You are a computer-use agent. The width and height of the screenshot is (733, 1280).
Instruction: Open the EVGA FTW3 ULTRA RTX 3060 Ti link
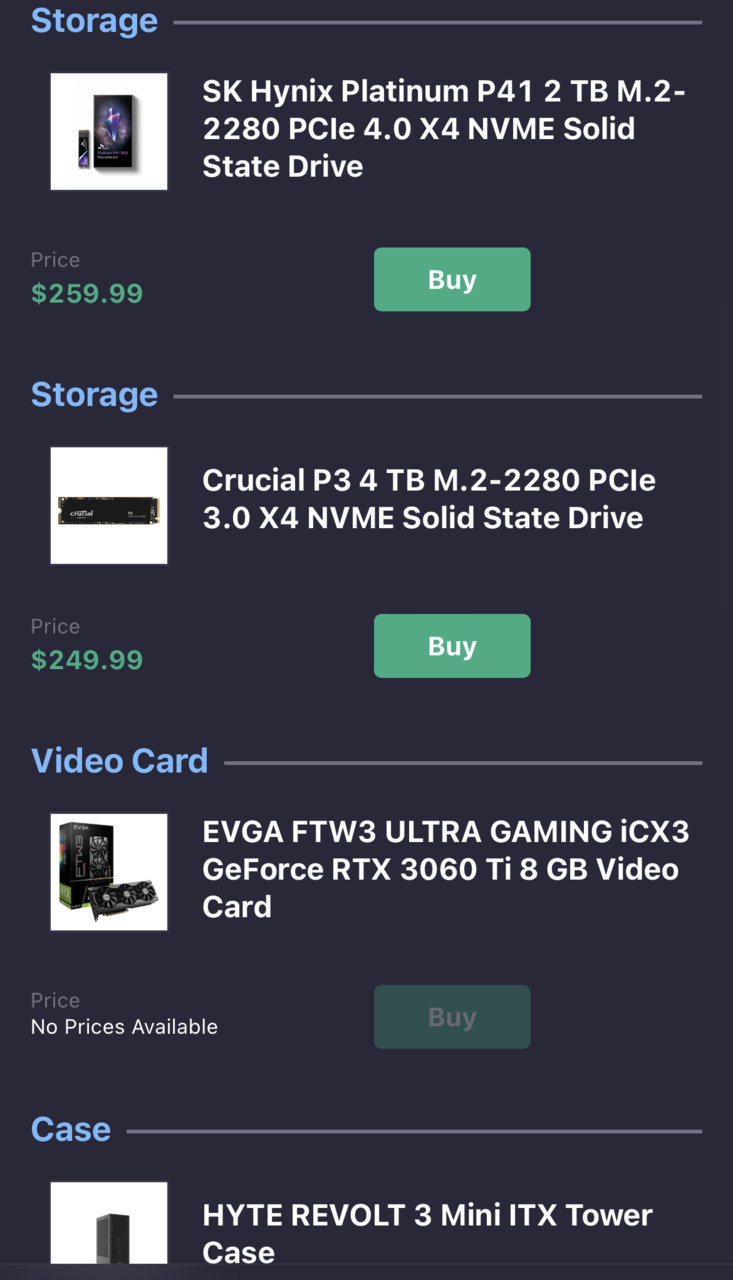(x=446, y=869)
